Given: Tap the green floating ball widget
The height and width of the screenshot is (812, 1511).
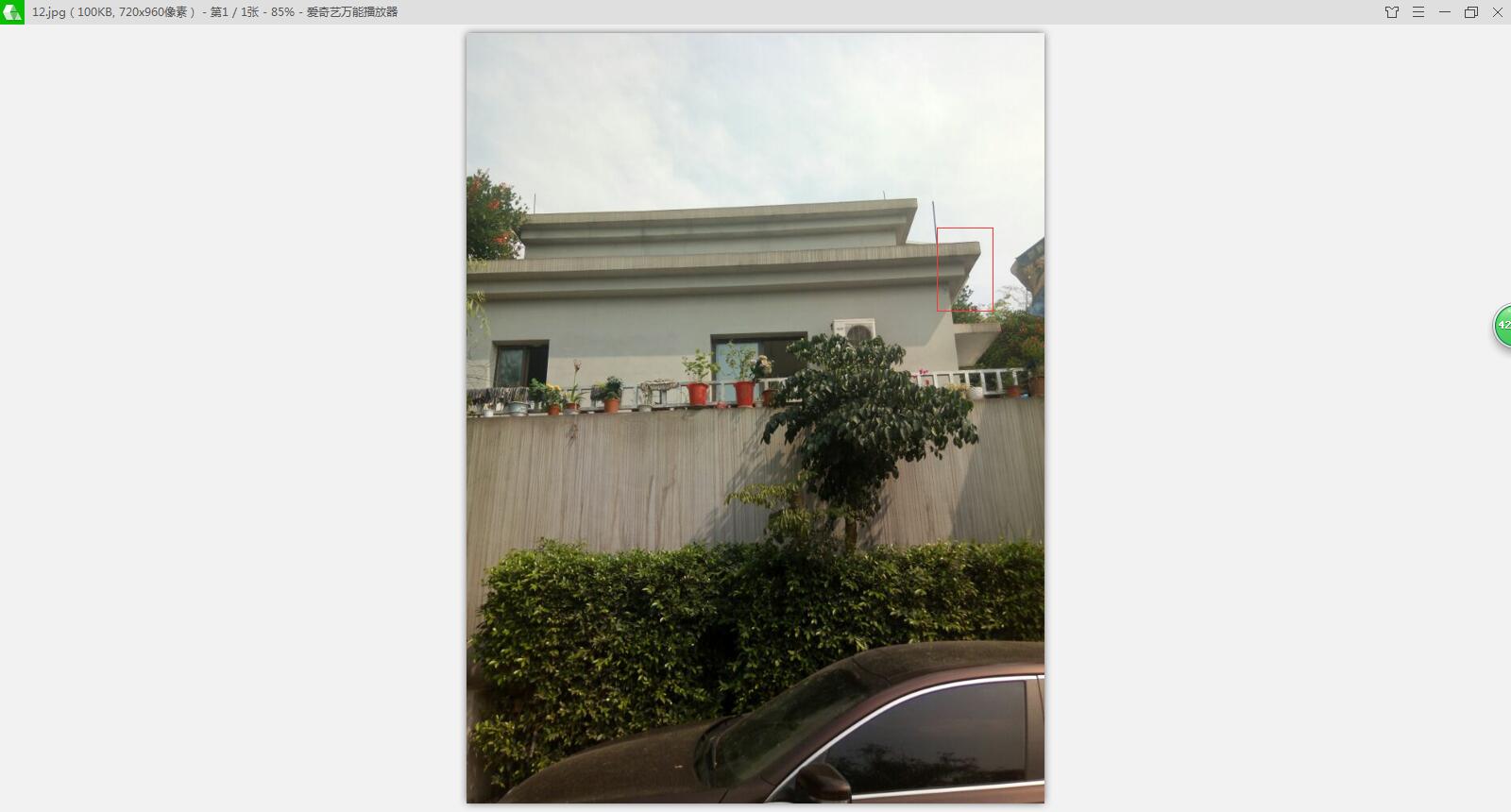Looking at the screenshot, I should coord(1503,325).
